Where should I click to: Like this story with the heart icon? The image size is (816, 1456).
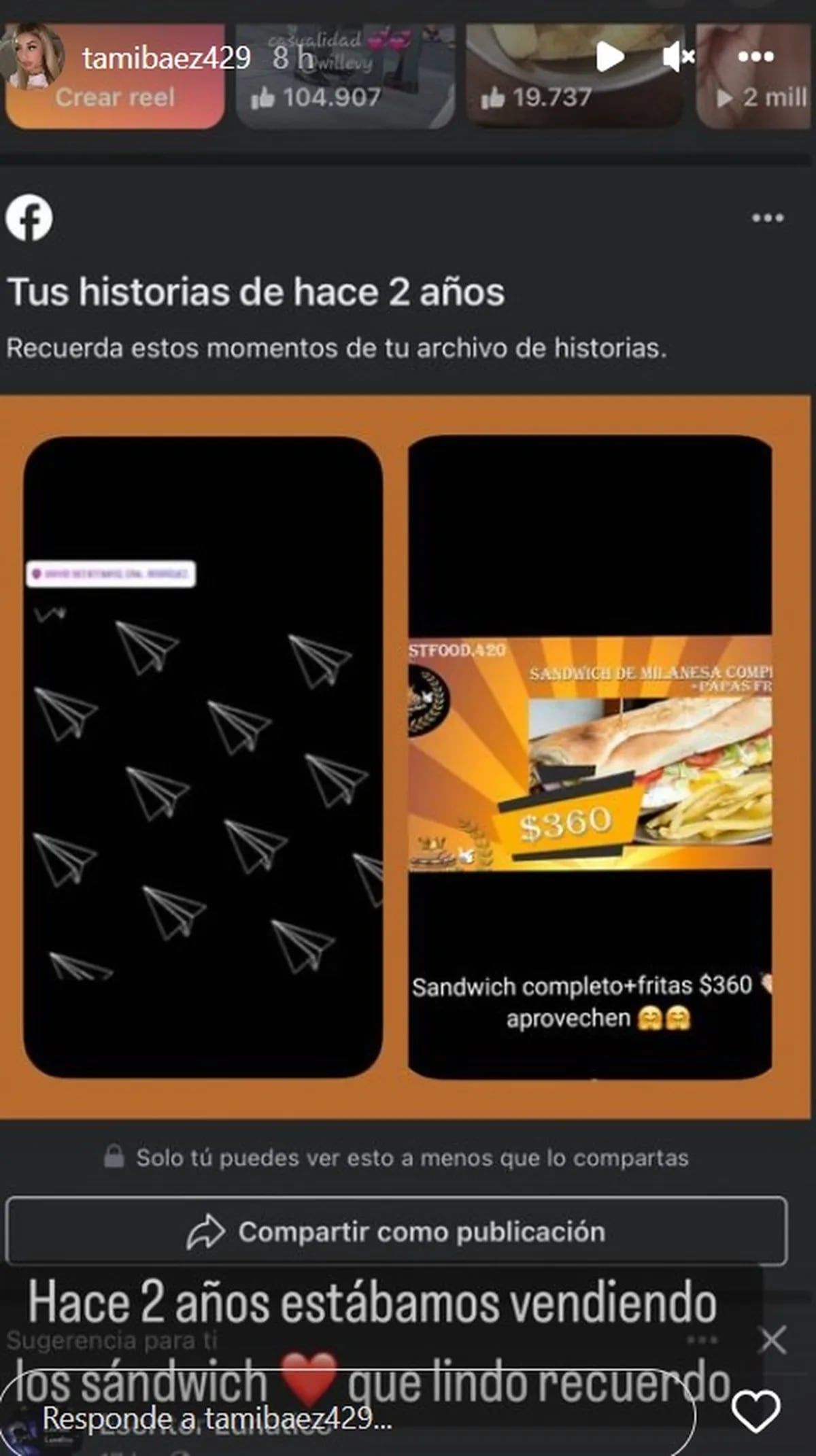(755, 1412)
